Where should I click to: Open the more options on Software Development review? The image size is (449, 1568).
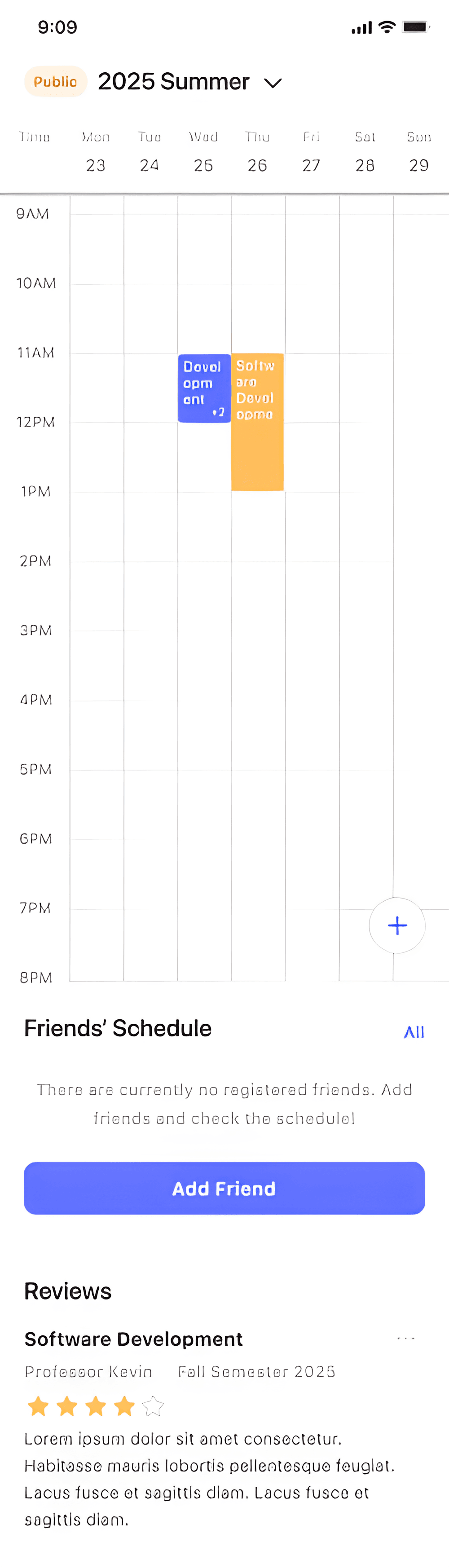(x=406, y=1338)
